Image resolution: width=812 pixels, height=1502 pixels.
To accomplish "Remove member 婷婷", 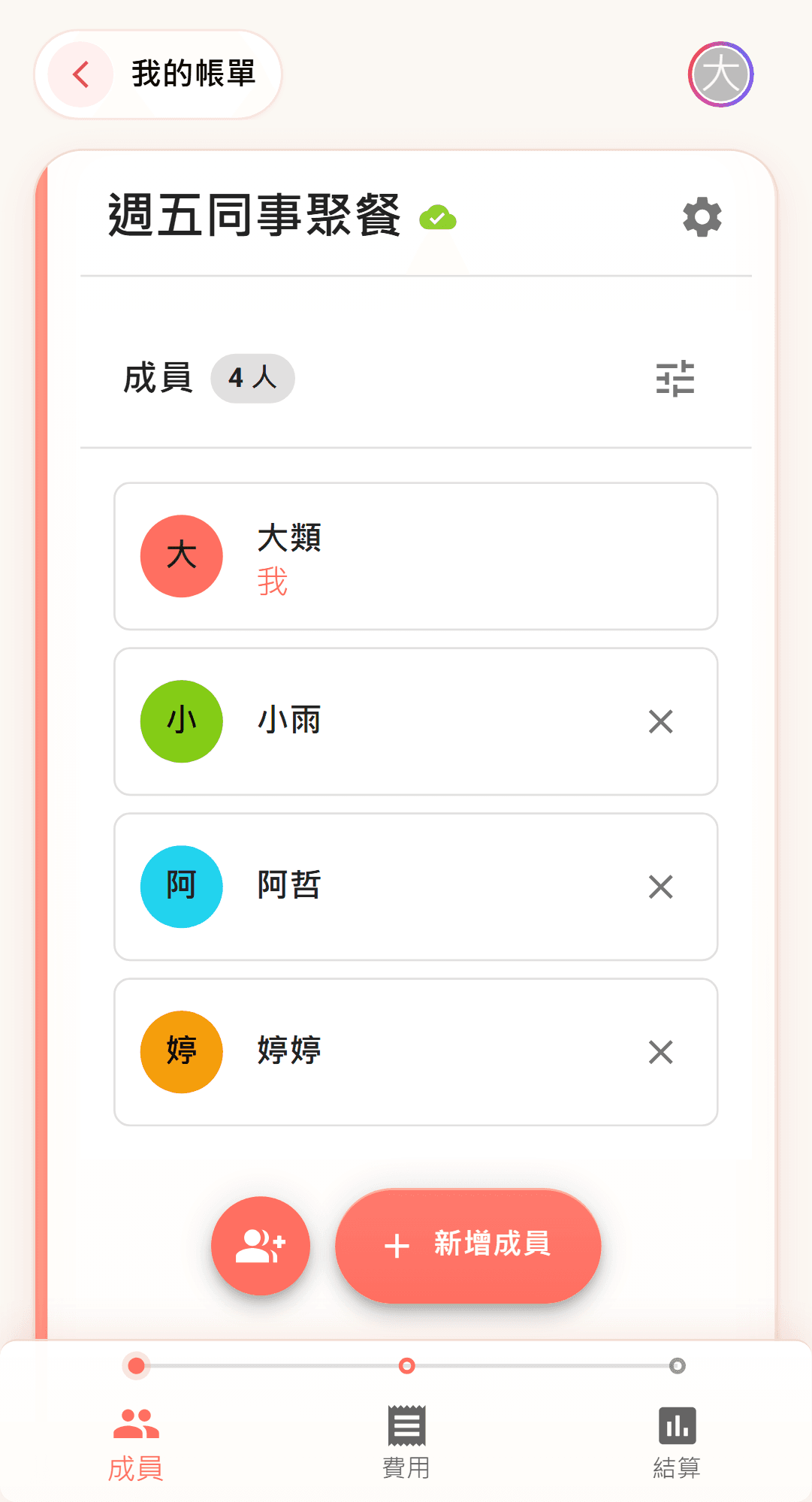I will 660,1052.
